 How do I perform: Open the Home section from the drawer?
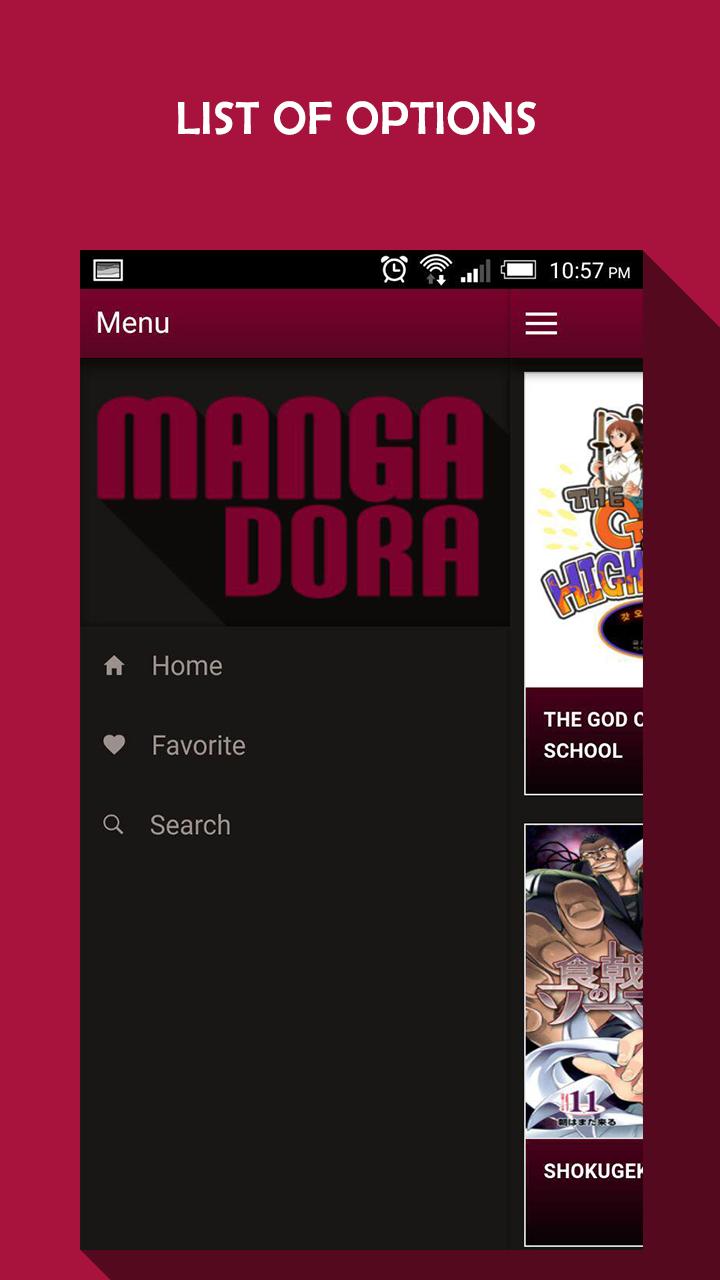click(186, 665)
